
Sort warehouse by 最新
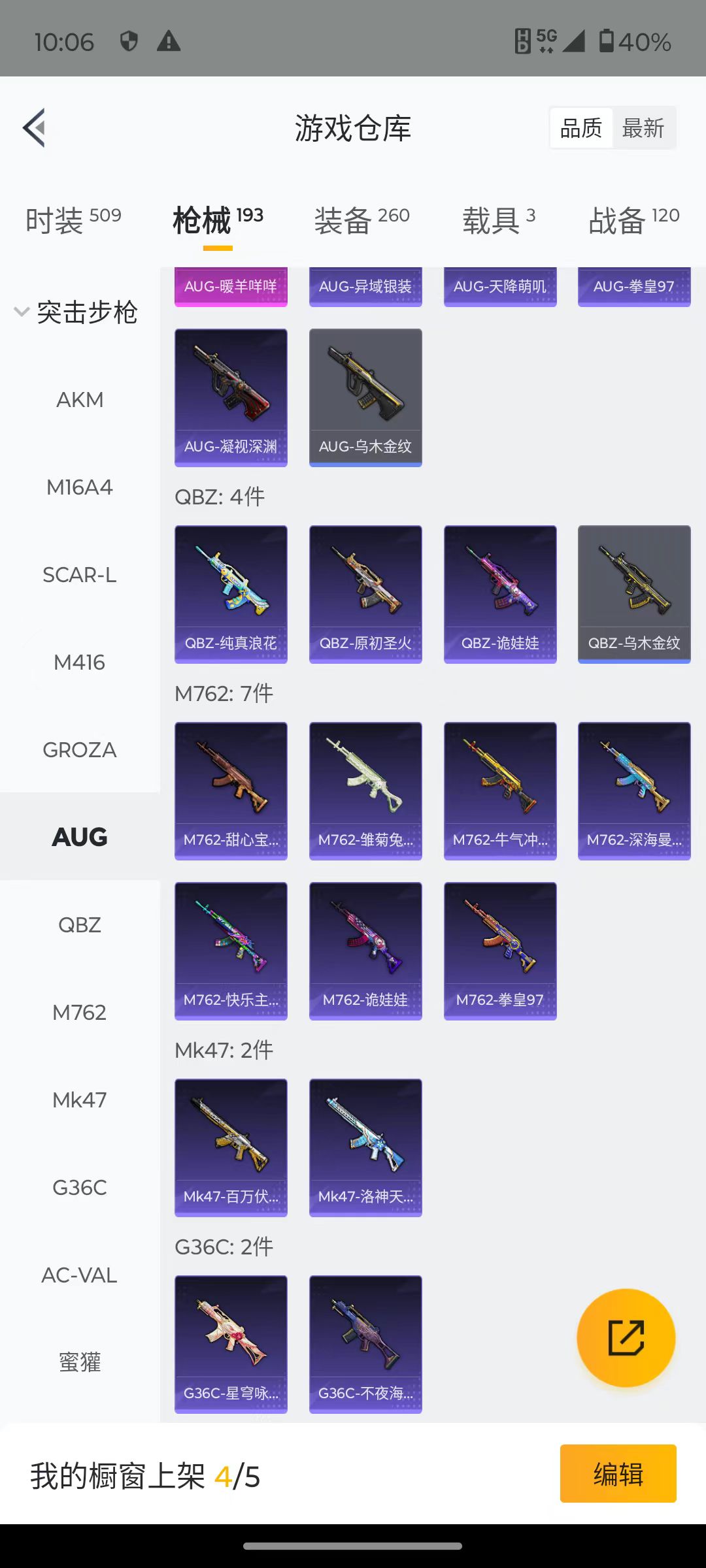click(x=643, y=128)
